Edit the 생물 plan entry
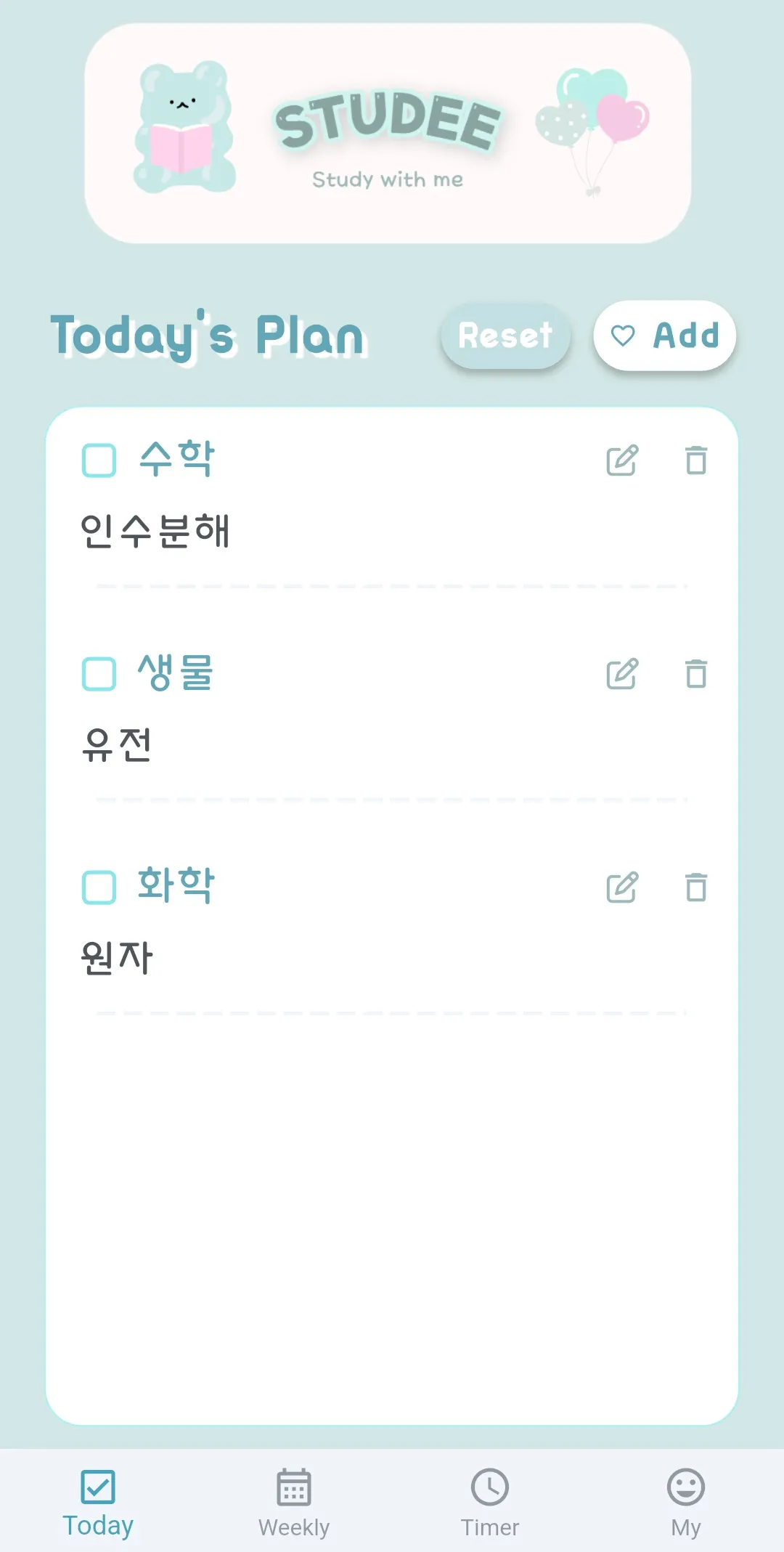Viewport: 784px width, 1552px height. tap(622, 674)
